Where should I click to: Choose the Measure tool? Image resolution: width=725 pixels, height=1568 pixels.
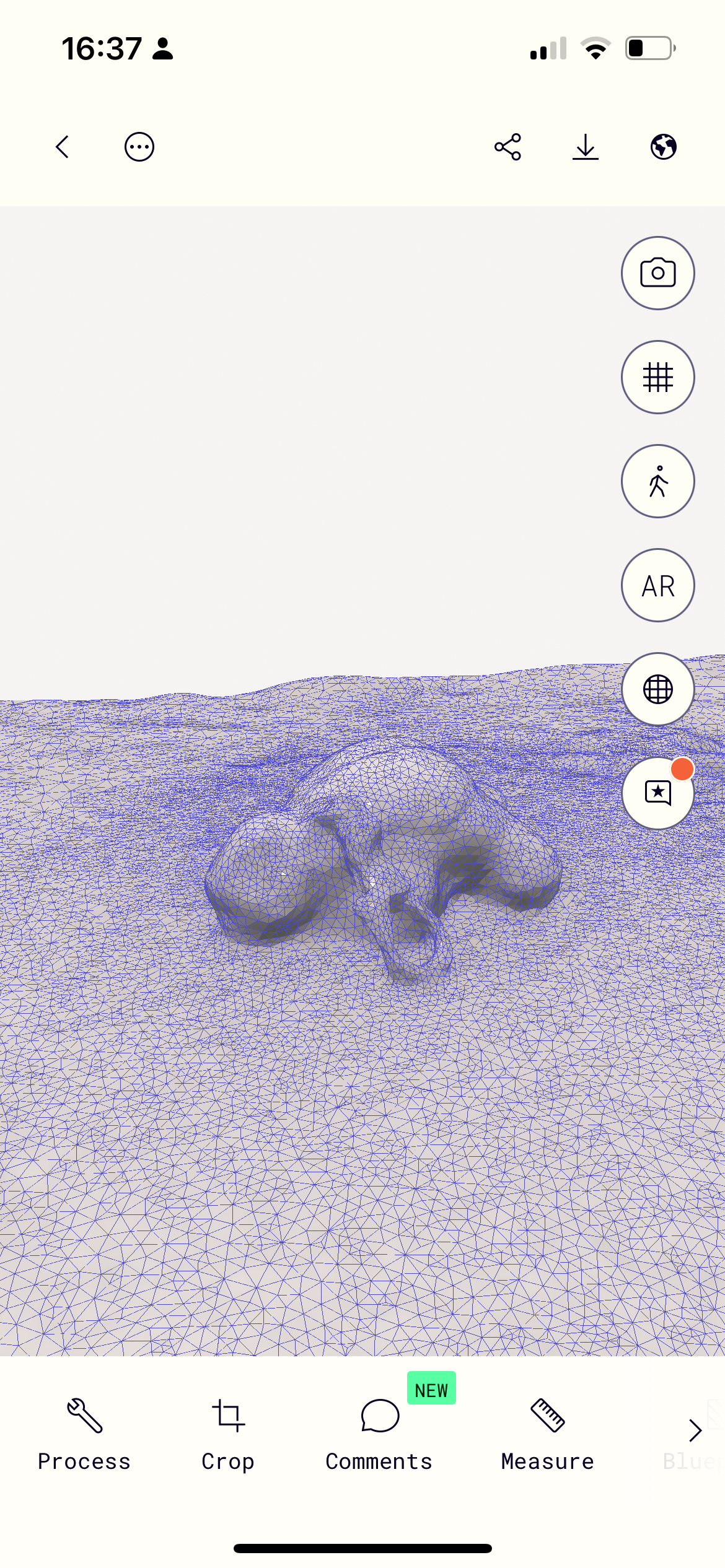click(548, 1435)
